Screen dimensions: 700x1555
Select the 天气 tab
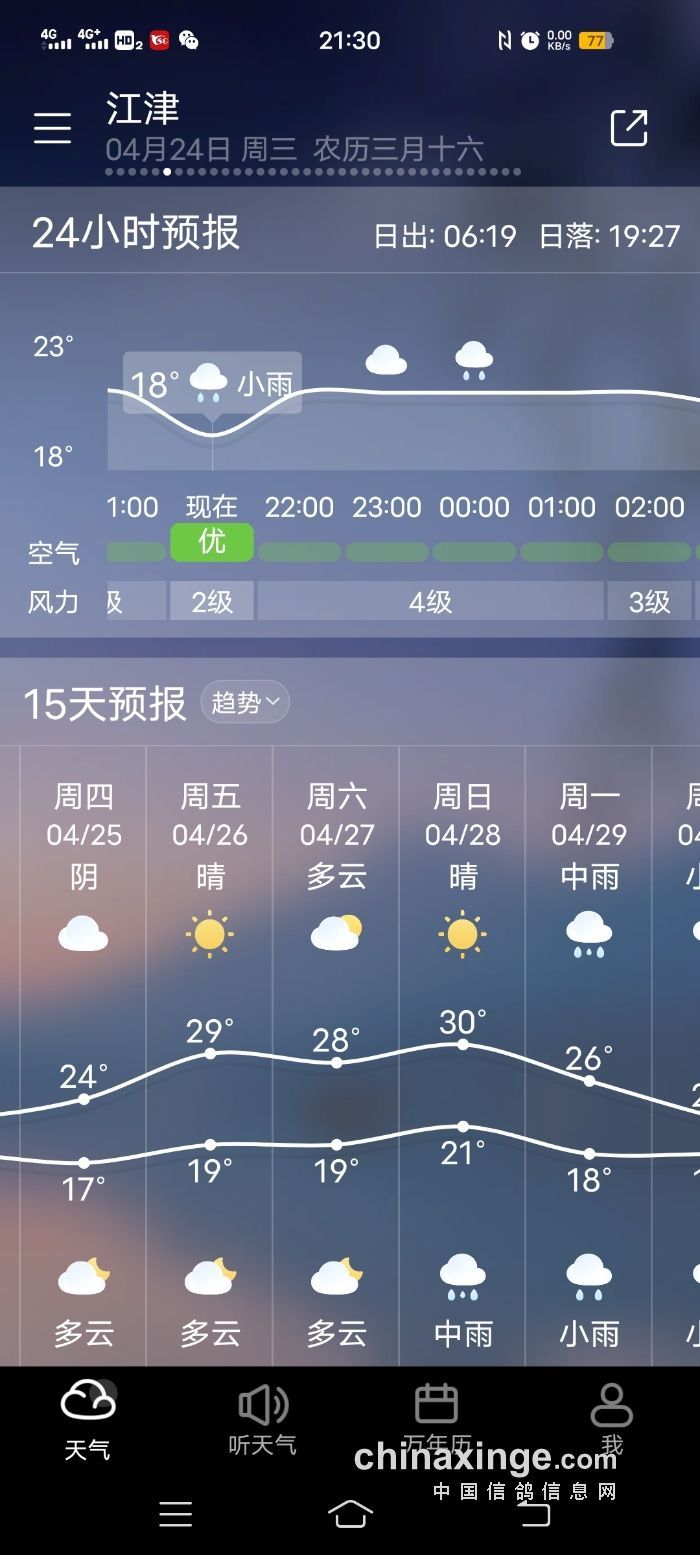(x=87, y=1419)
